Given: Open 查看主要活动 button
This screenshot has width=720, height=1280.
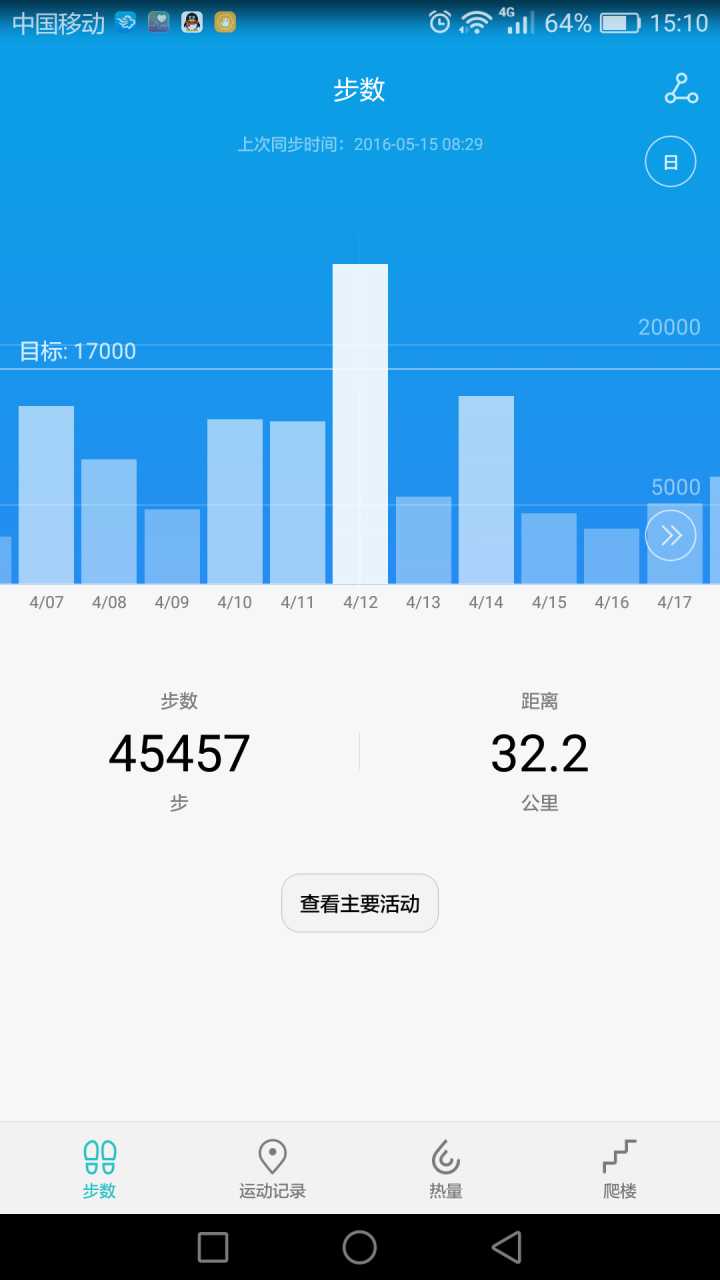Looking at the screenshot, I should coord(360,903).
